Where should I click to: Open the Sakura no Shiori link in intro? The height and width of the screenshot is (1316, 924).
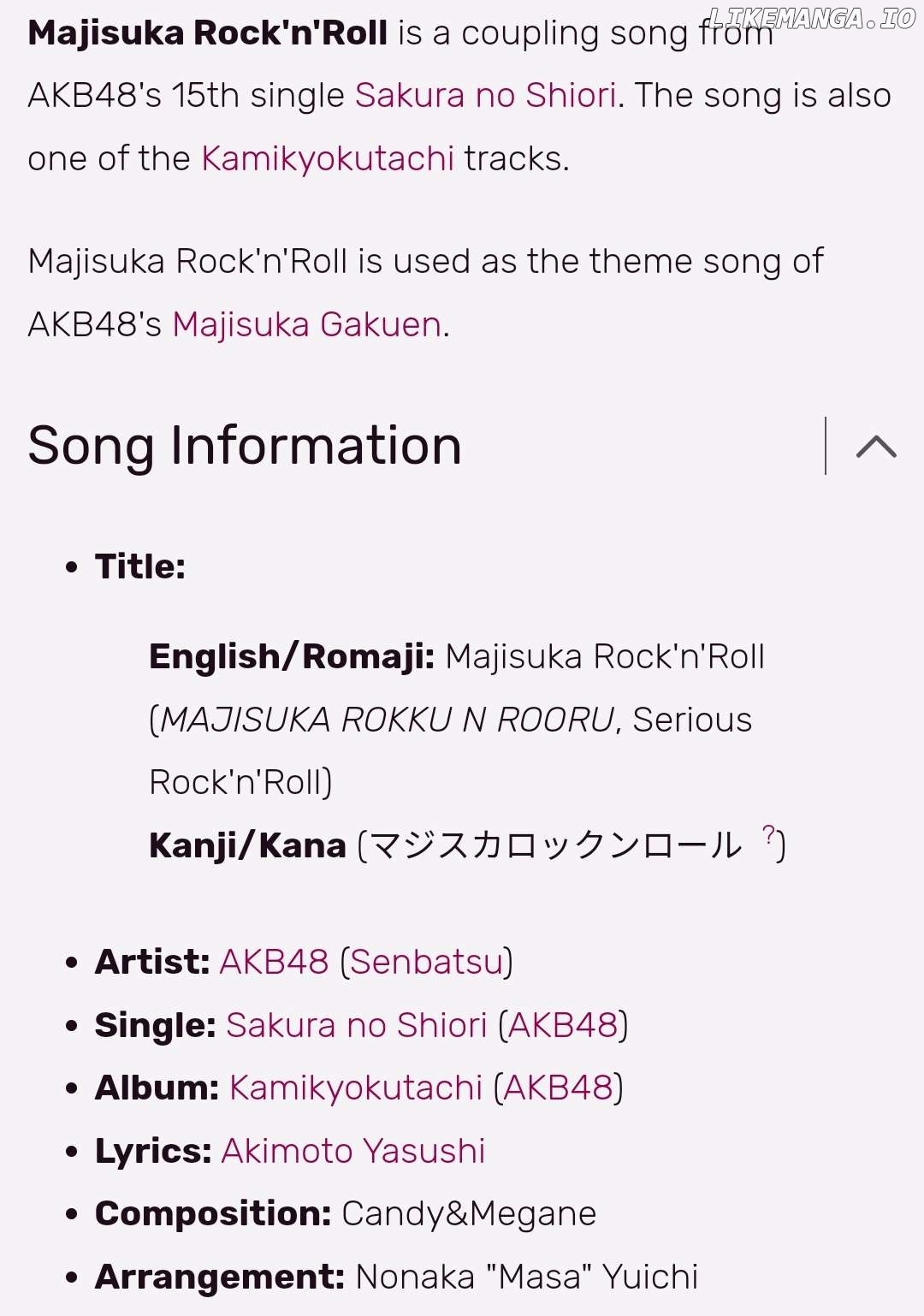tap(485, 96)
